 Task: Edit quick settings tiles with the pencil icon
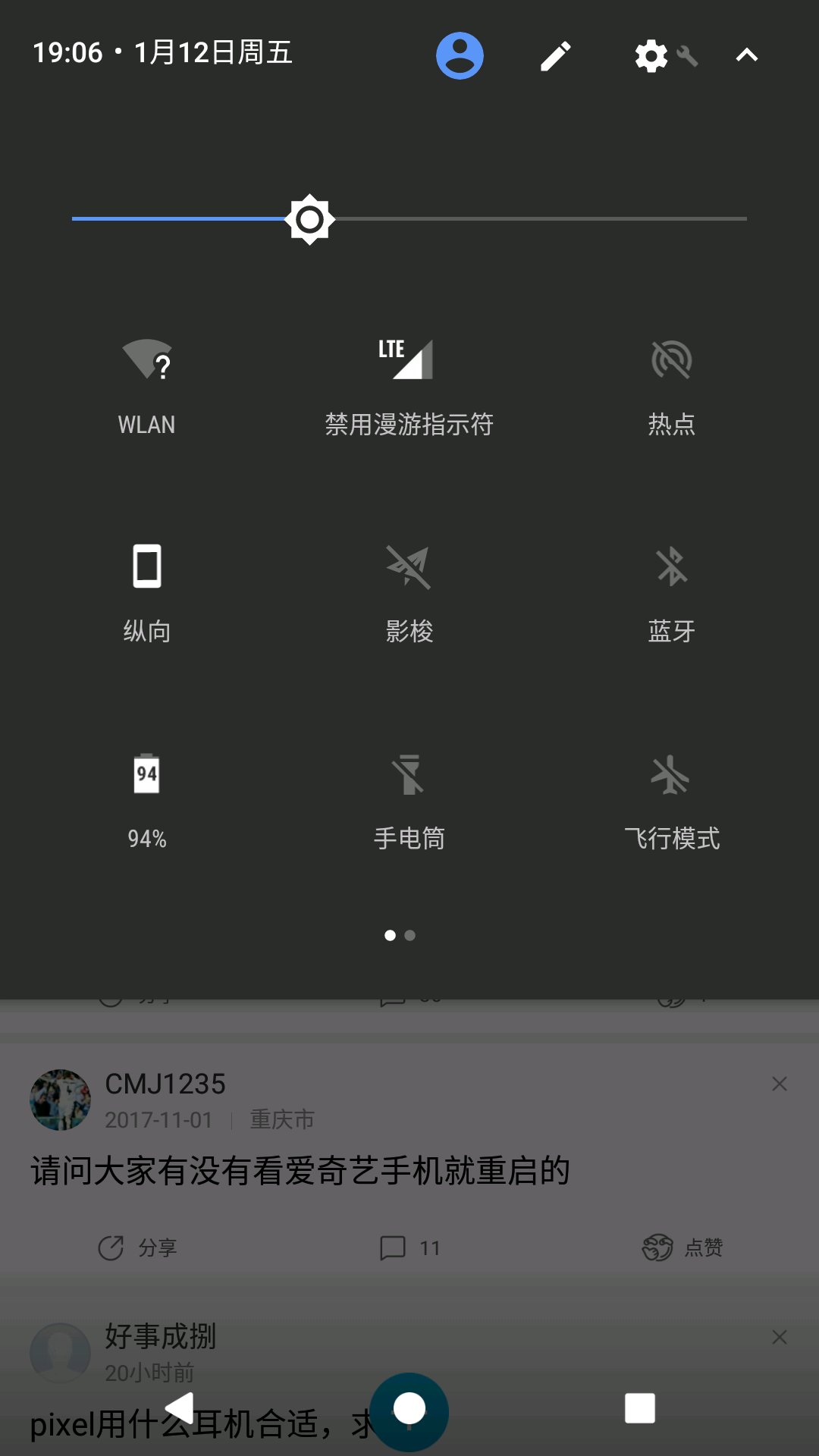click(555, 56)
